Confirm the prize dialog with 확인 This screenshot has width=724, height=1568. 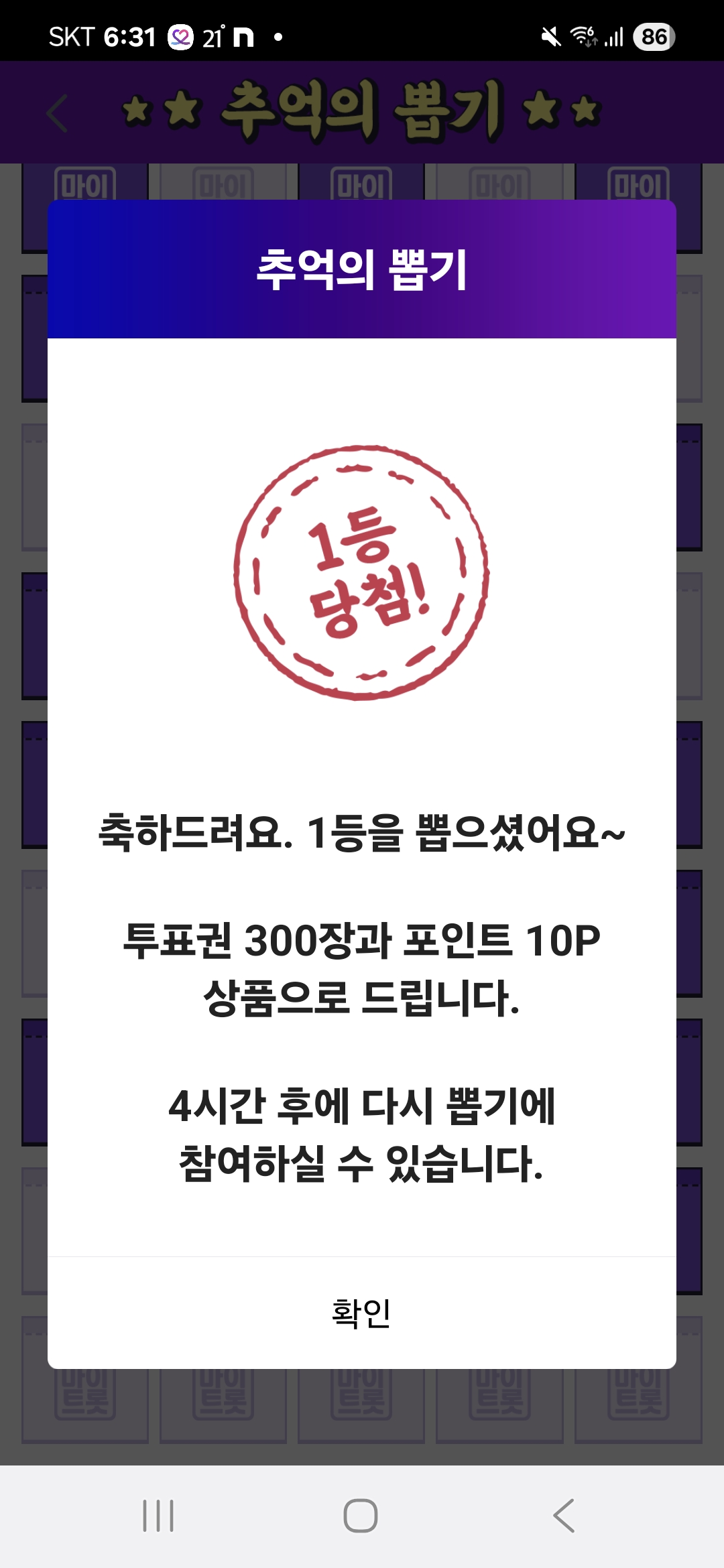tap(361, 1313)
